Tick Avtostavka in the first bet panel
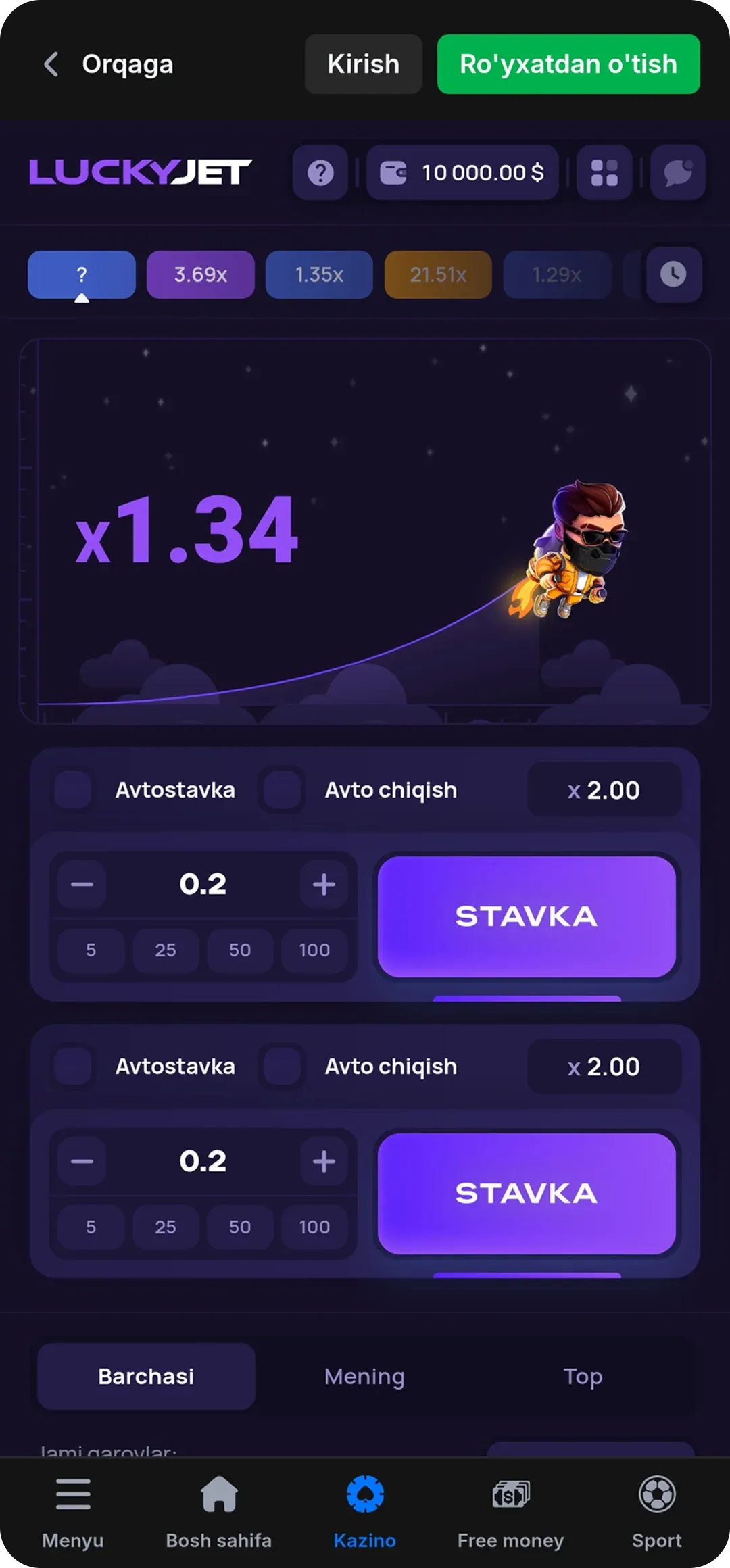This screenshot has height=1568, width=730. [73, 789]
